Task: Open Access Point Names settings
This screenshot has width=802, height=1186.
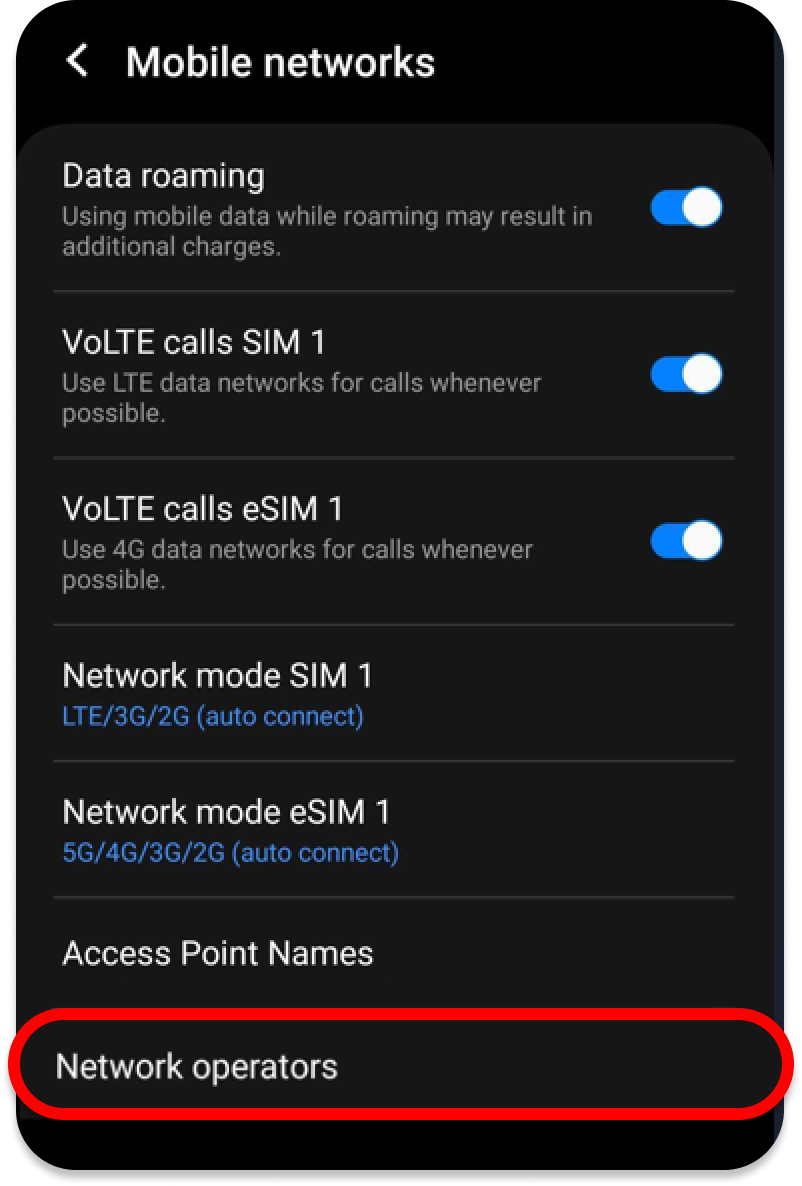Action: pyautogui.click(x=218, y=953)
